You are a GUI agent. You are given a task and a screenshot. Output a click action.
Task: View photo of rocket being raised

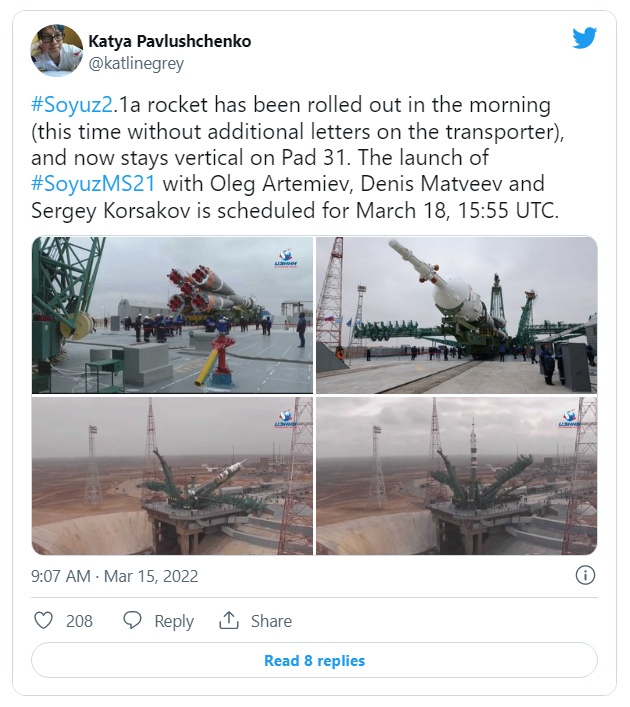[456, 315]
